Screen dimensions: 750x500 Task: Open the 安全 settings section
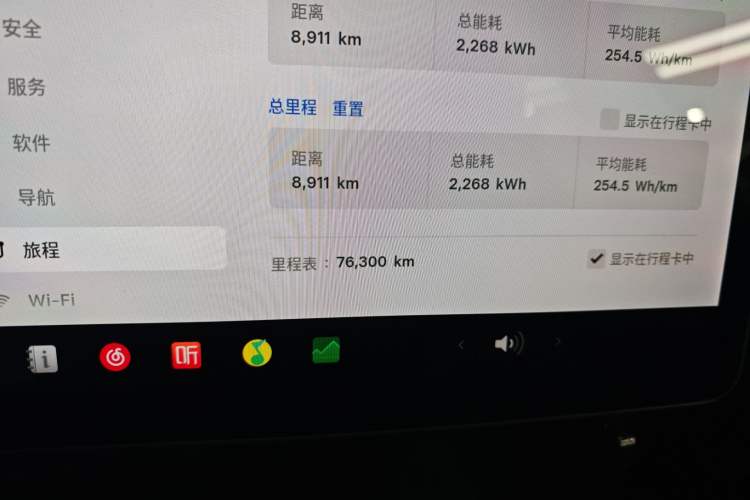[22, 29]
